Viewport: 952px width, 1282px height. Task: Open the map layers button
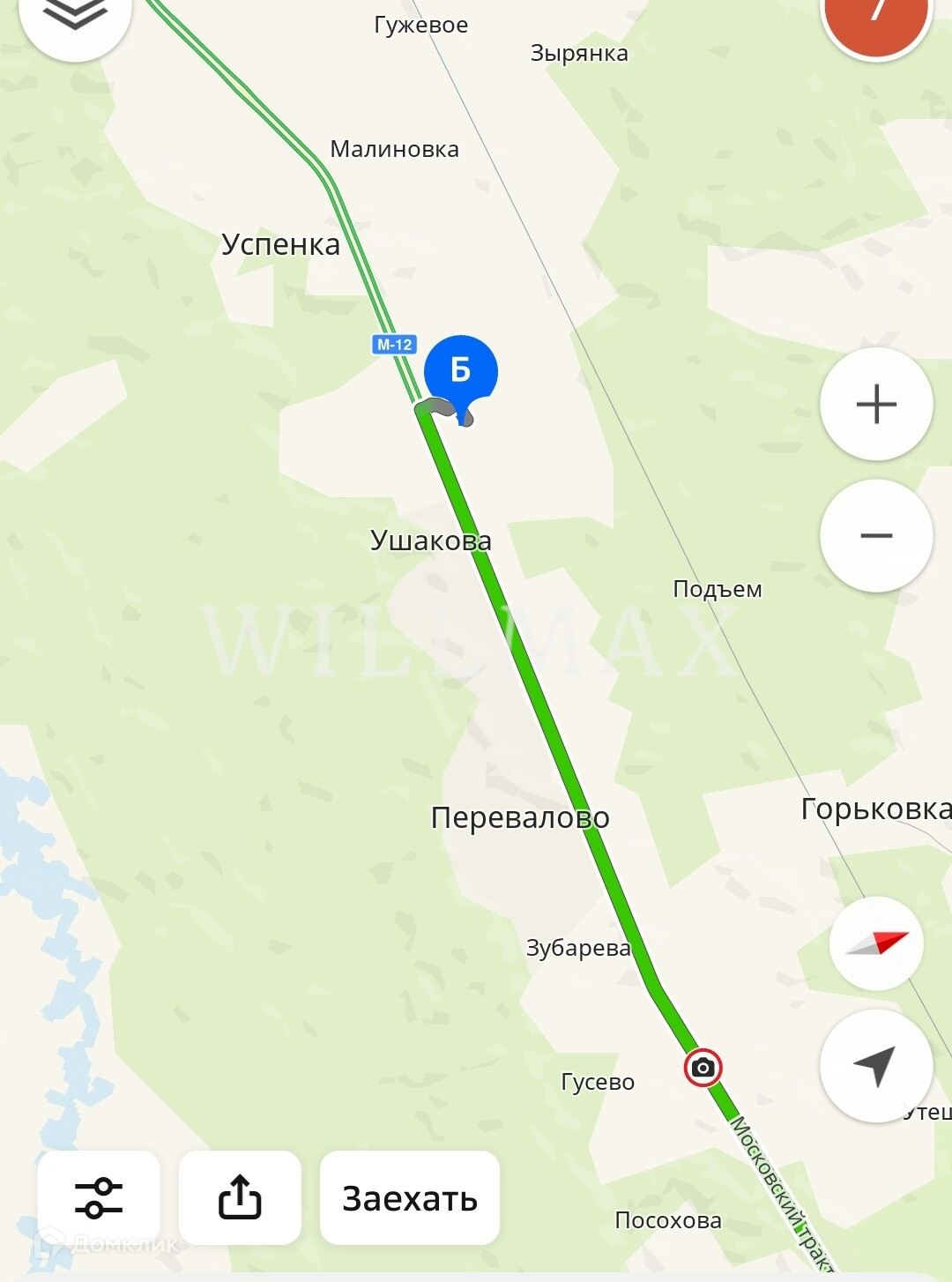pos(75,16)
